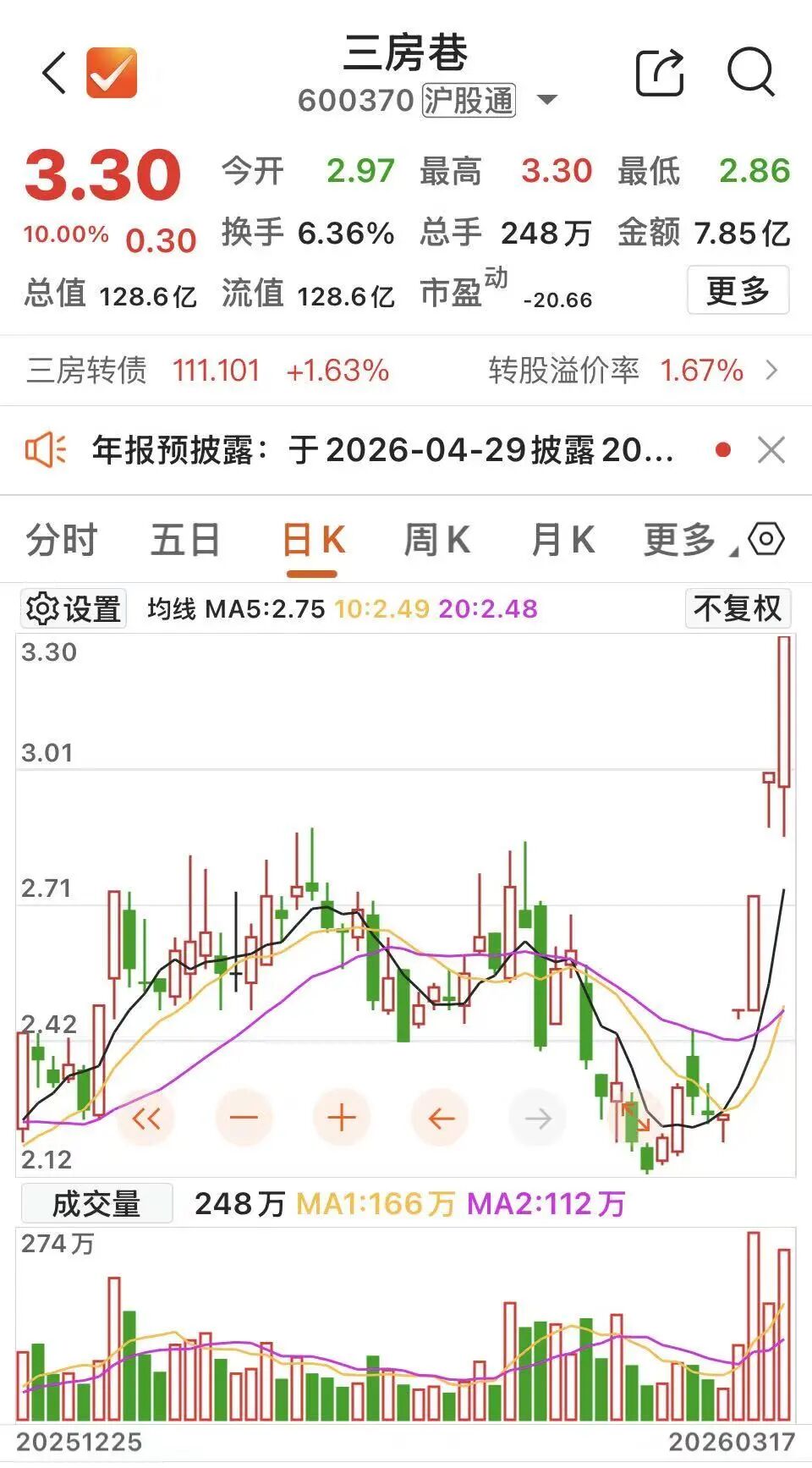Change the 成交量 indicator
Viewport: 812px width, 1468px height.
point(96,1203)
